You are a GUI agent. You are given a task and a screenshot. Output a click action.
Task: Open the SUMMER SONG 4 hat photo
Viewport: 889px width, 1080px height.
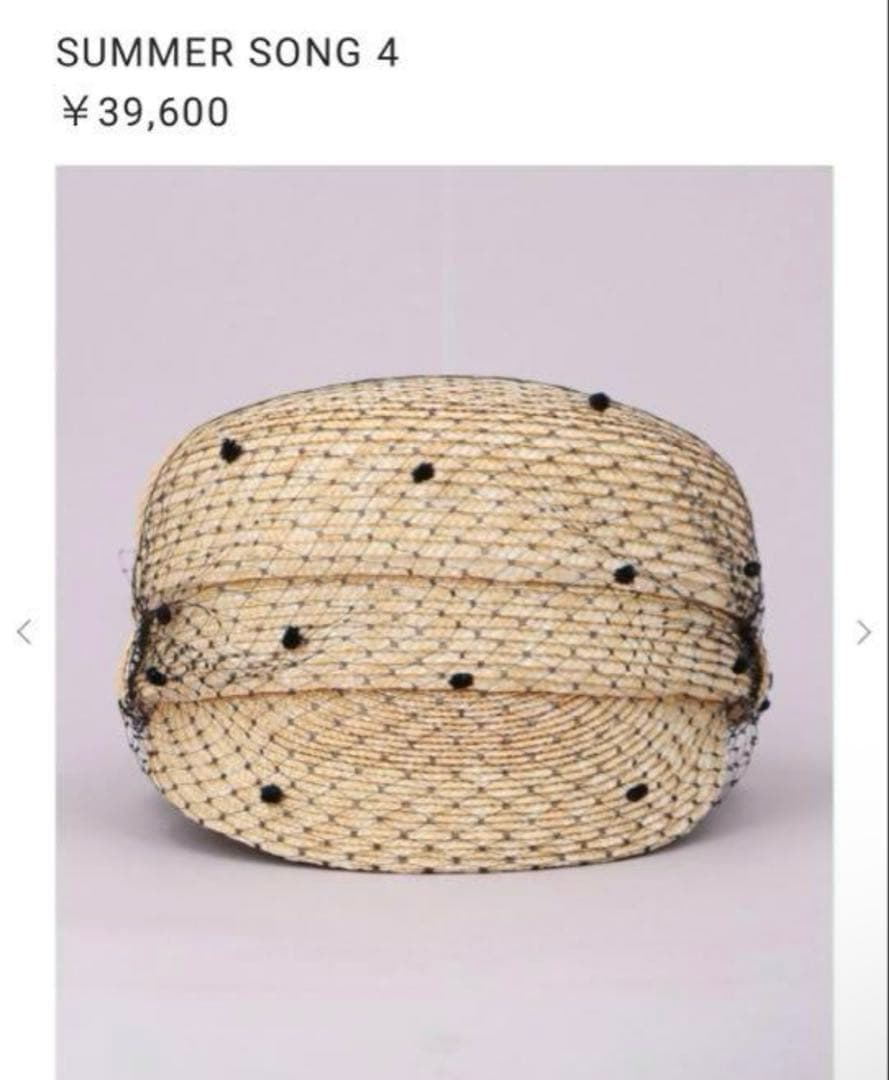444,622
